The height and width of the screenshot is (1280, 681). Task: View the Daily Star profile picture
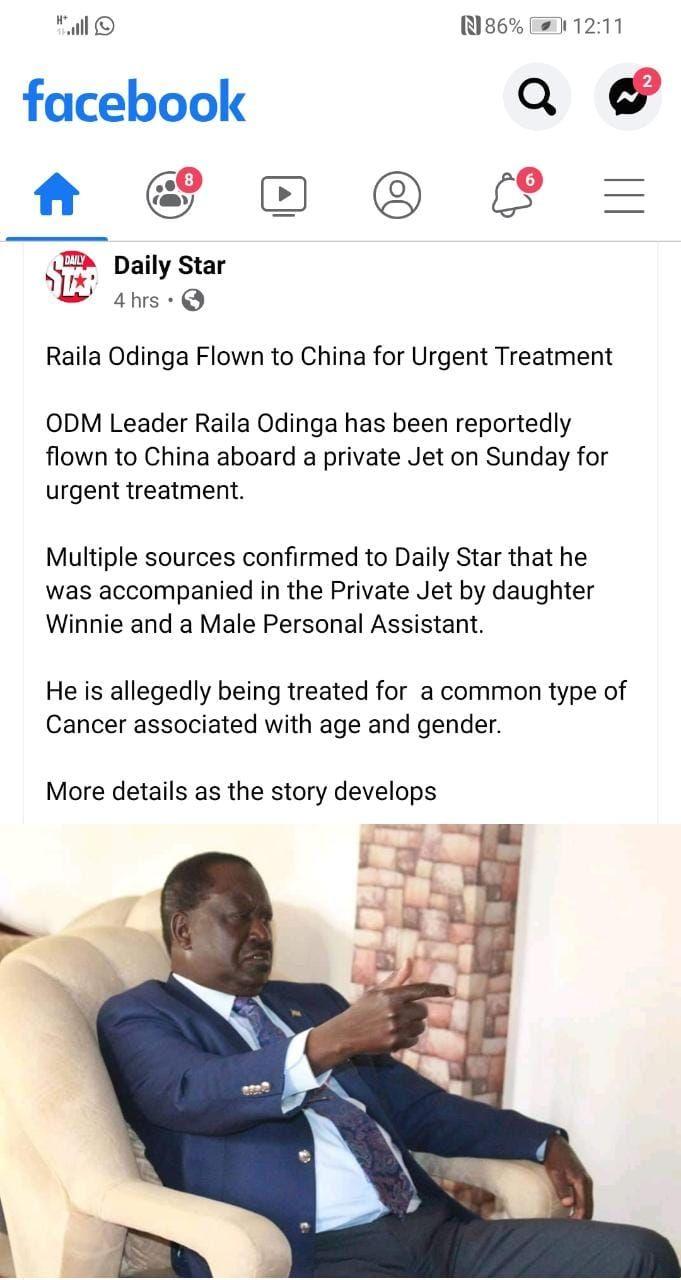point(72,277)
